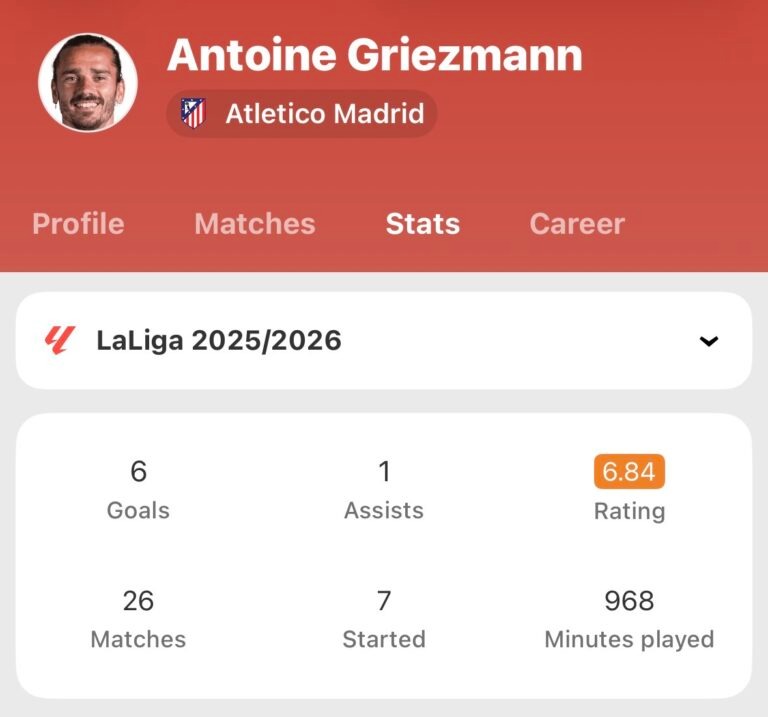The image size is (768, 717).
Task: Switch to the Profile tab
Action: coord(78,223)
